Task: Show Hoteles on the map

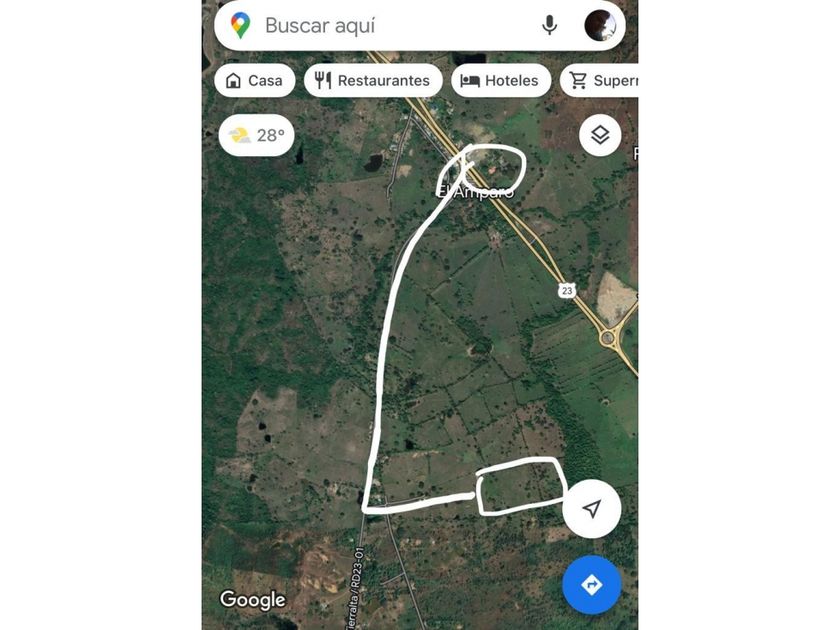Action: point(501,80)
